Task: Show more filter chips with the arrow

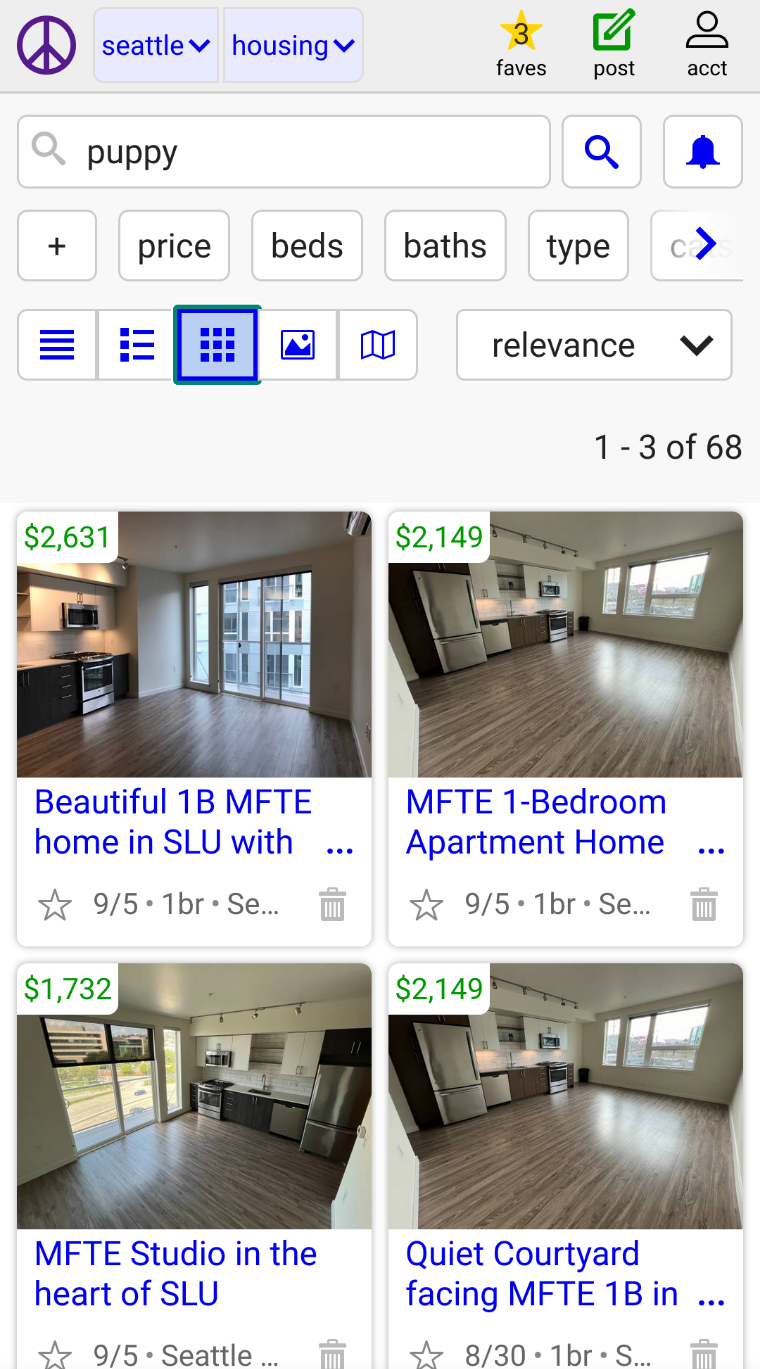Action: [x=706, y=244]
